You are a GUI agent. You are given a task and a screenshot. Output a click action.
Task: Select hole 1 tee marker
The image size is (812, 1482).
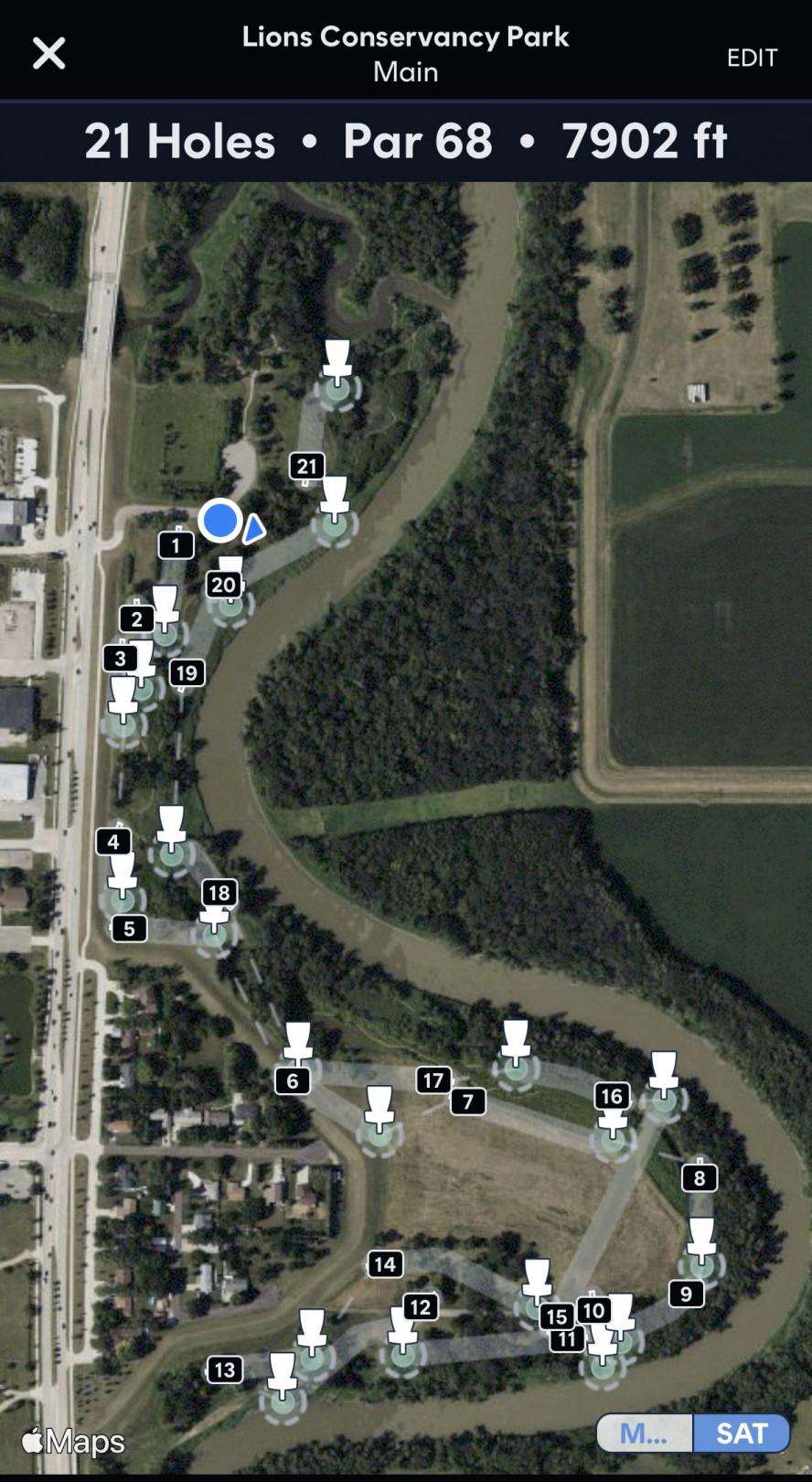(176, 546)
